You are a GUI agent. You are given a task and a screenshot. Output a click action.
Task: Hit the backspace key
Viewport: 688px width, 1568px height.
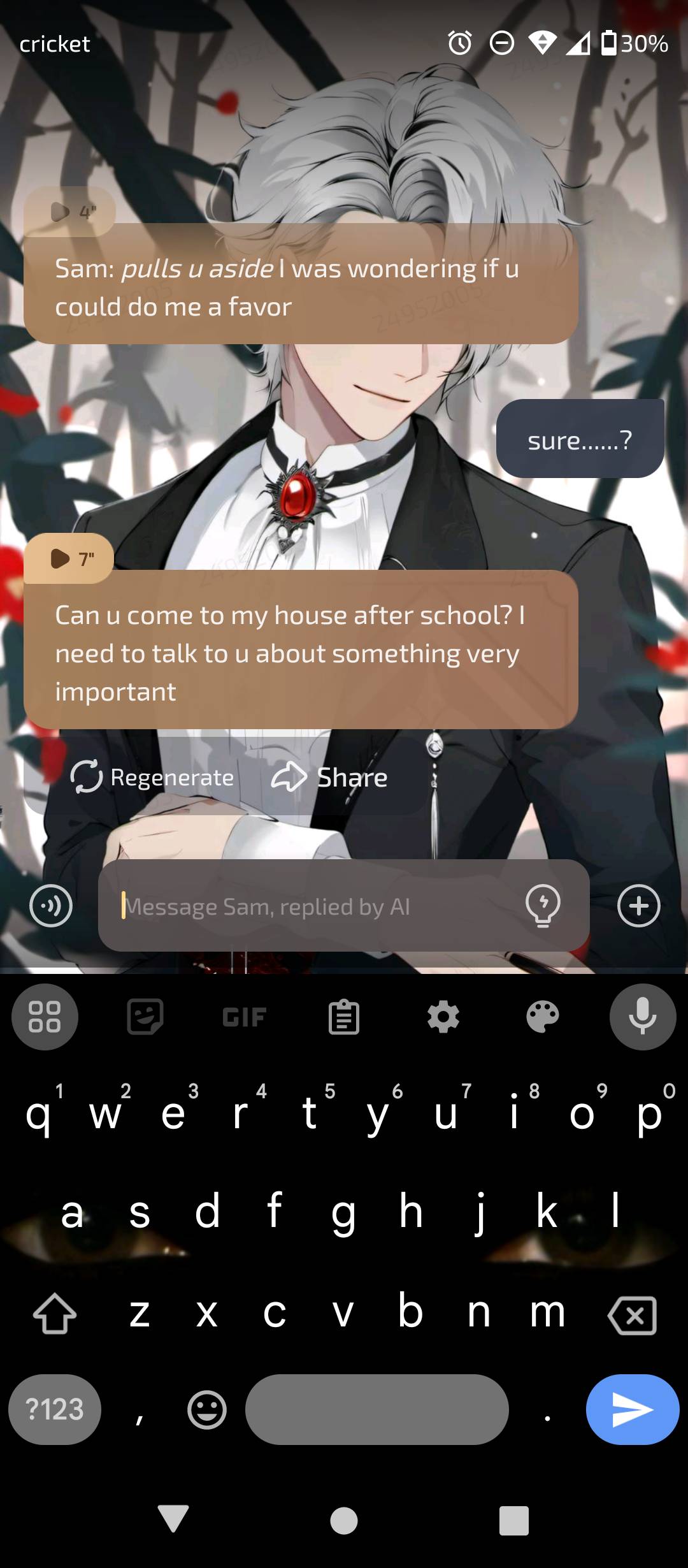point(632,1315)
